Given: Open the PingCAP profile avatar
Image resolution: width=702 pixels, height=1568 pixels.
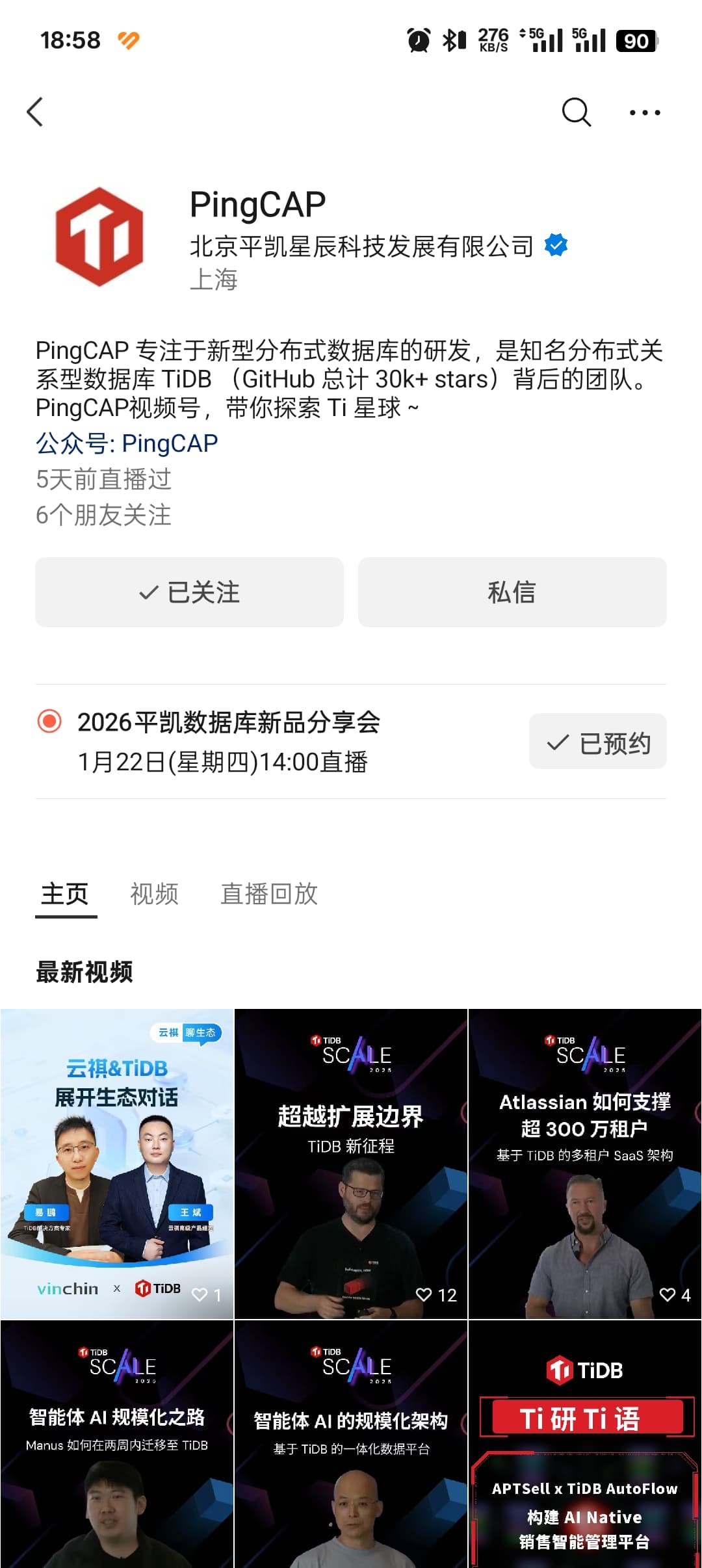Looking at the screenshot, I should click(99, 236).
